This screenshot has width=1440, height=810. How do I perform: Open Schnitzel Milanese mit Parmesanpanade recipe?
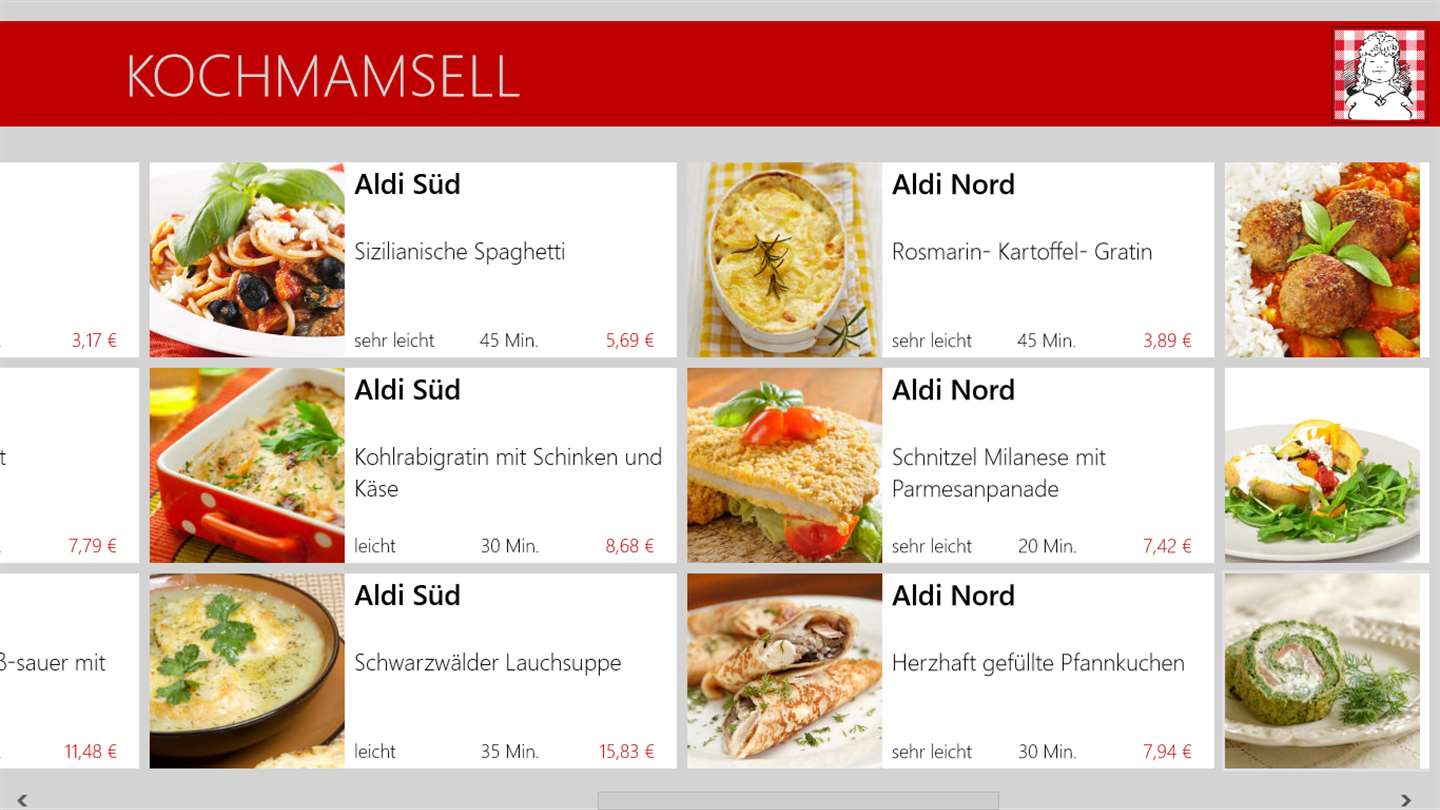pyautogui.click(x=950, y=465)
